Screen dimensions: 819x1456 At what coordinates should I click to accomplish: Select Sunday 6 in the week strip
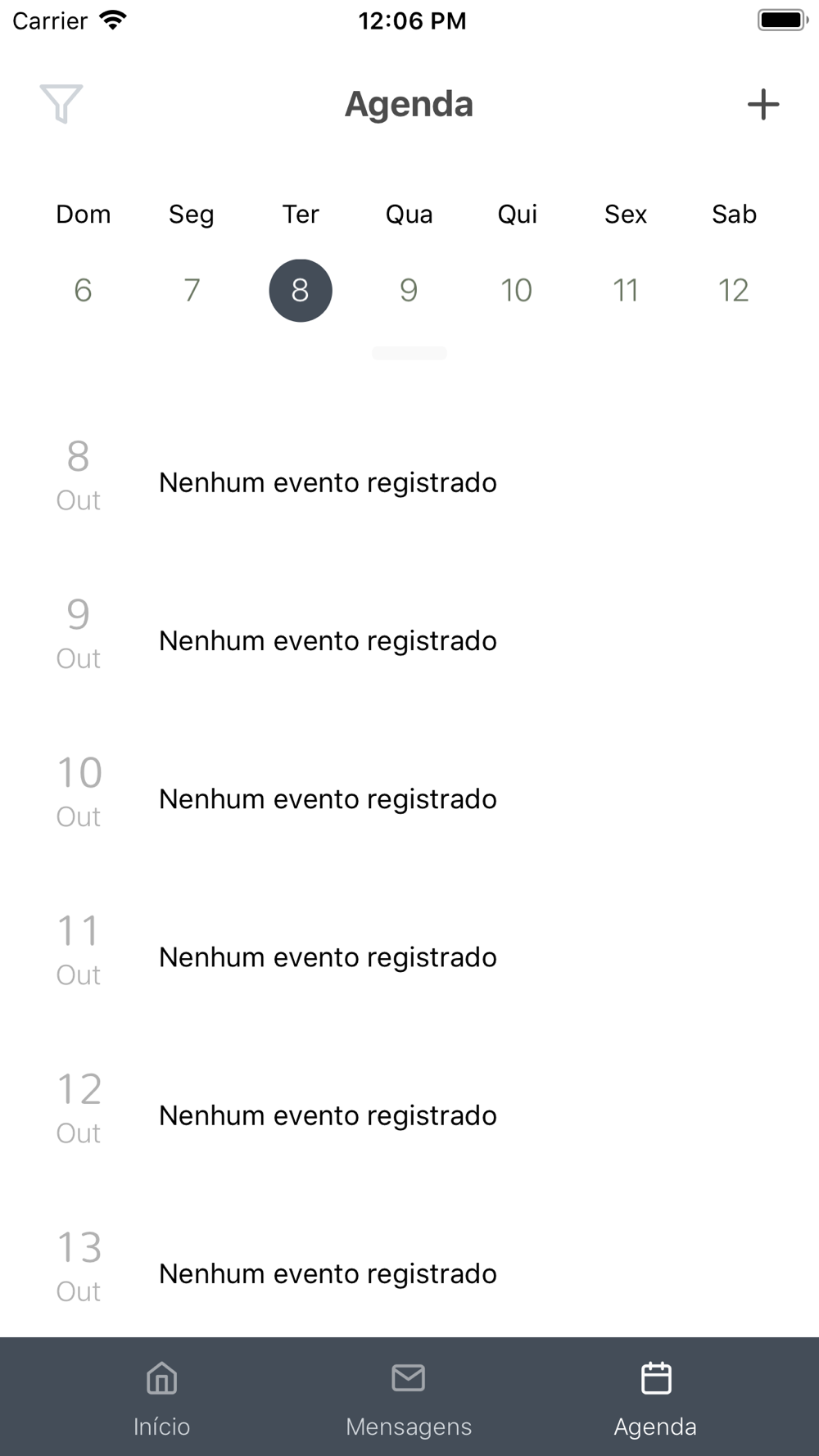[x=83, y=290]
